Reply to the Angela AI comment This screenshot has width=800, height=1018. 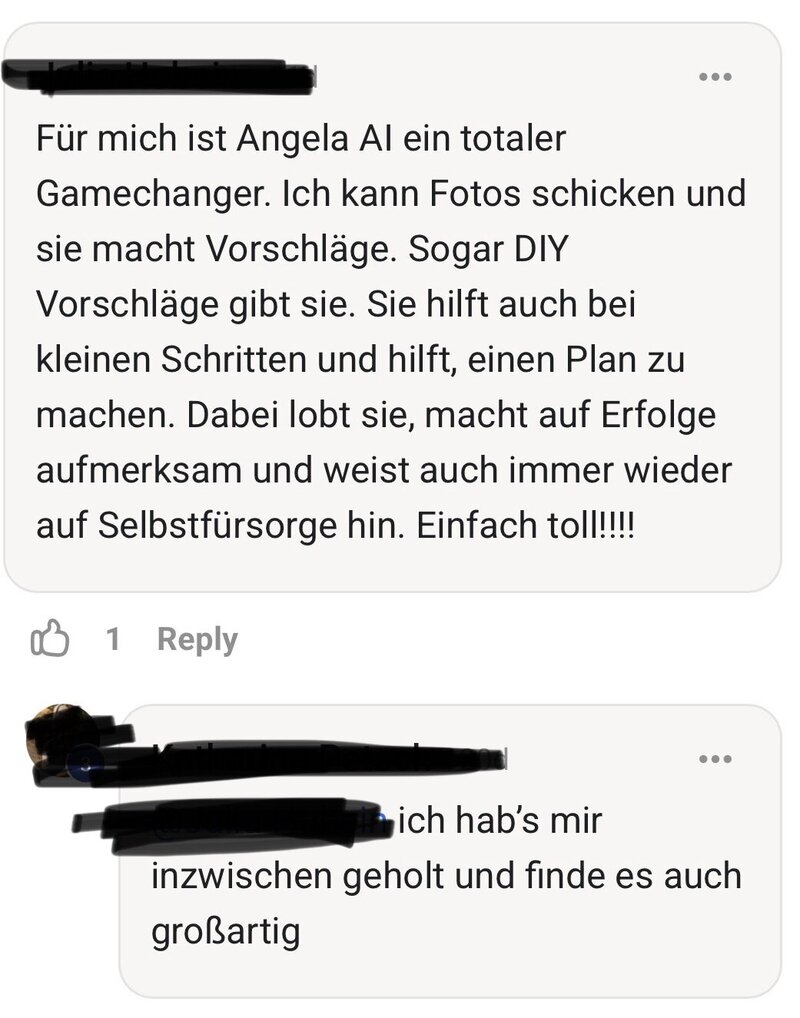[x=197, y=639]
